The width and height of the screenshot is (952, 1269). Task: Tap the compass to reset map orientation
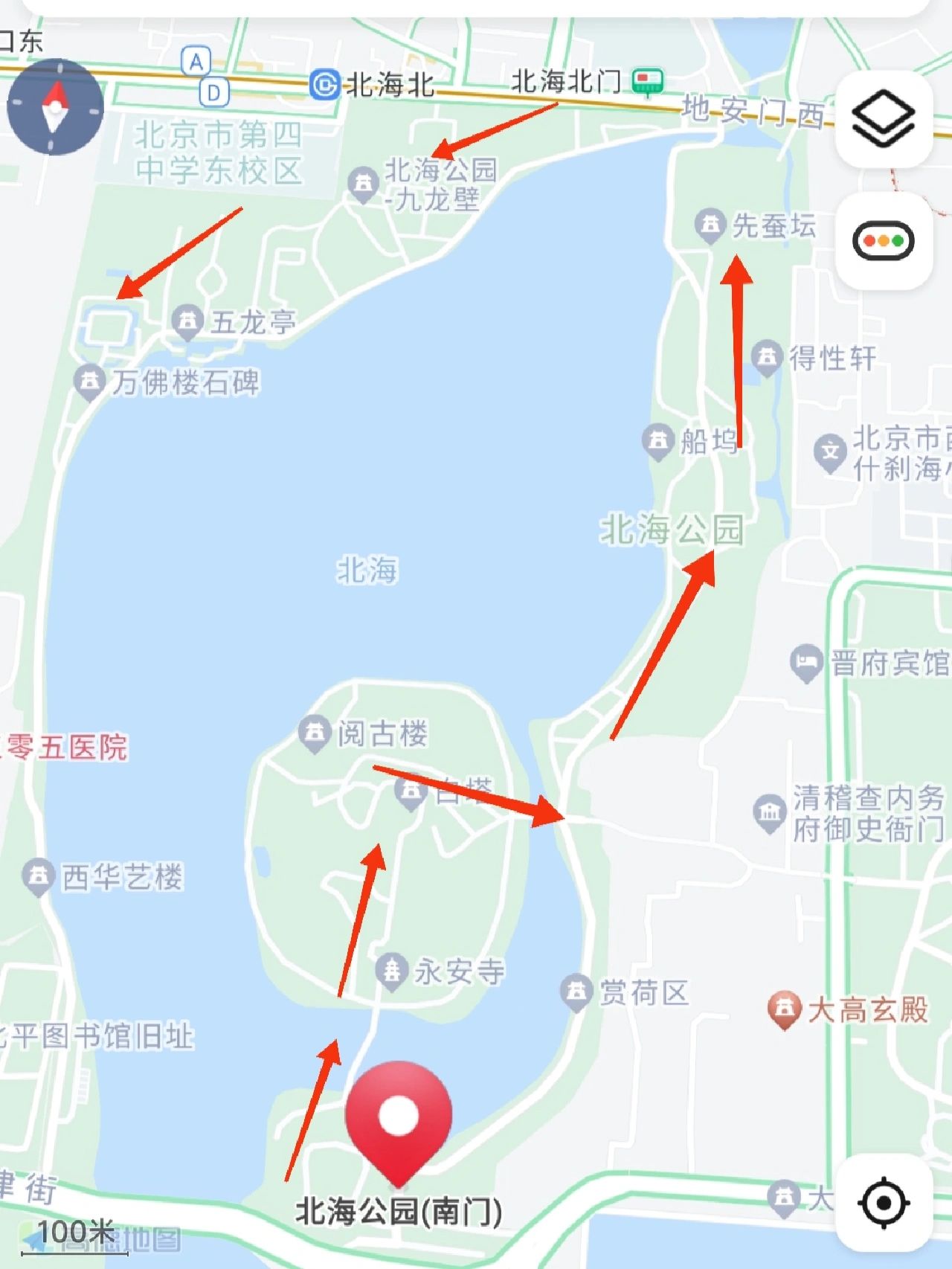(x=54, y=107)
